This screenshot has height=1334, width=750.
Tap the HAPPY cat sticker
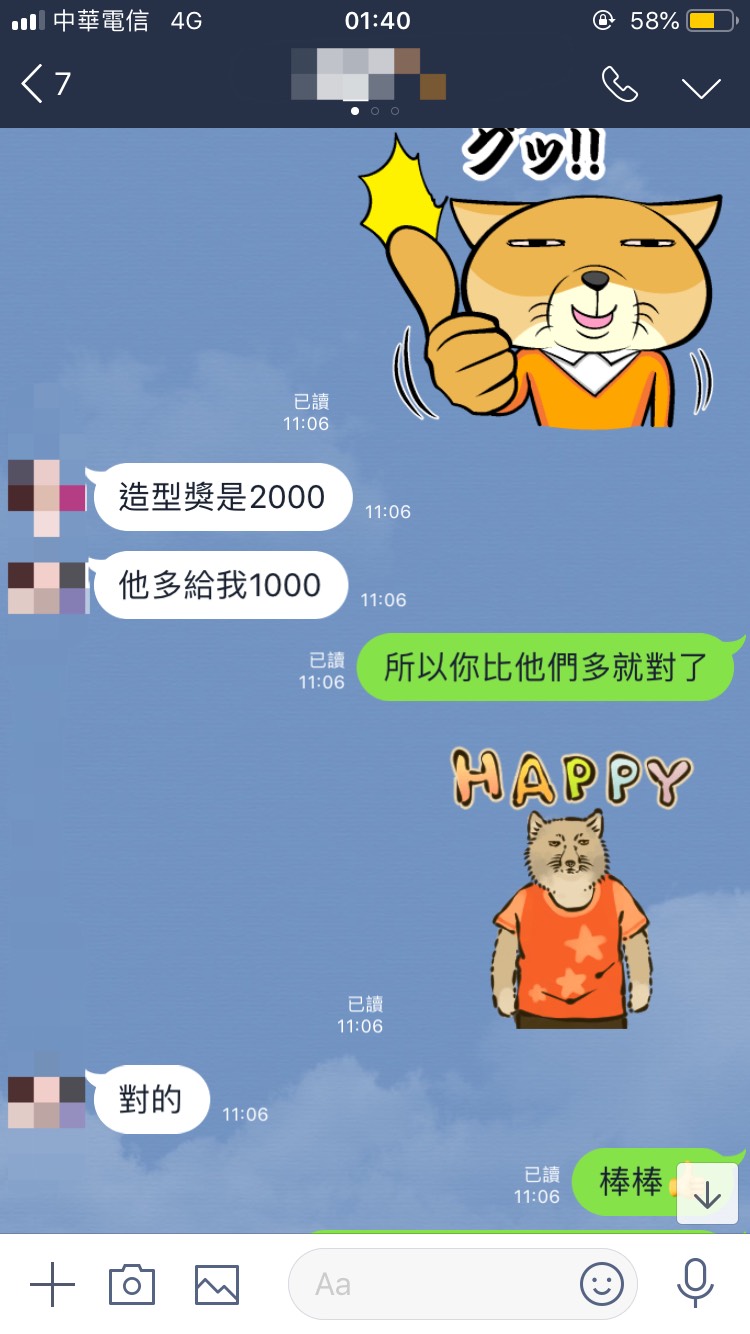pyautogui.click(x=570, y=890)
